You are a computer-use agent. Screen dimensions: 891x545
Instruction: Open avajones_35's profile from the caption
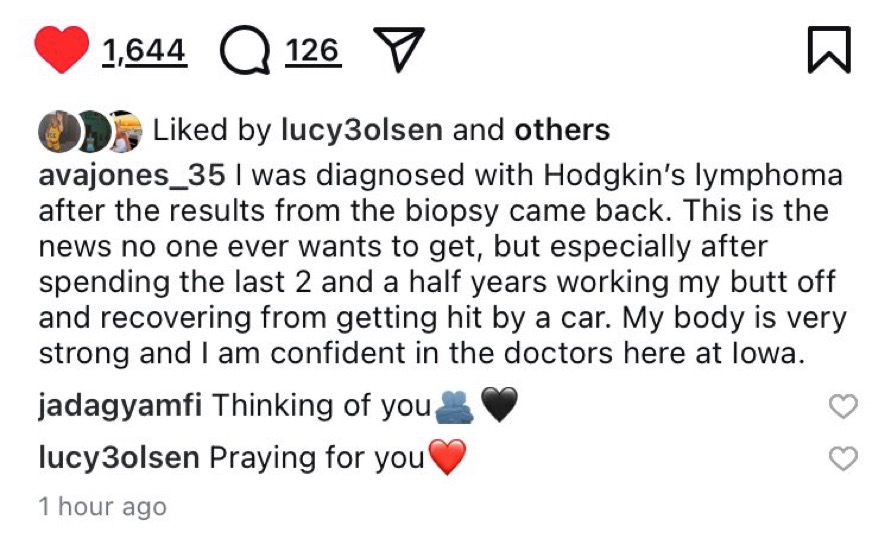131,177
